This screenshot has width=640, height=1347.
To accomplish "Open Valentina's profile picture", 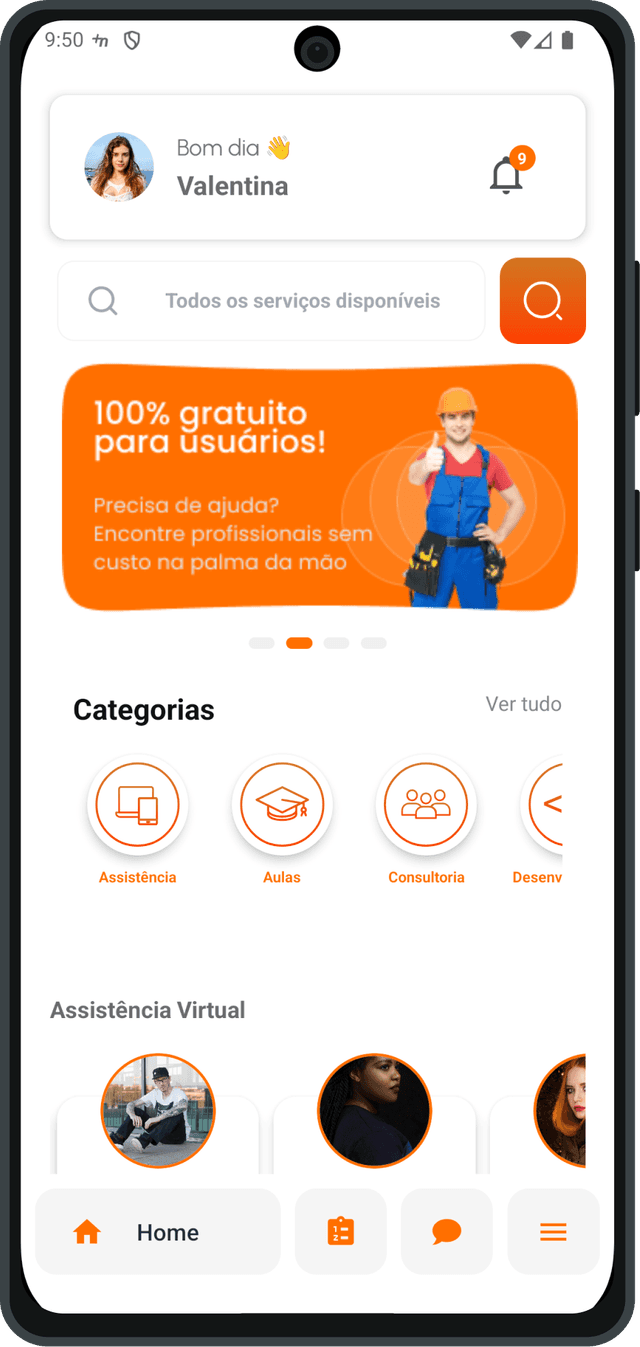I will click(x=119, y=168).
